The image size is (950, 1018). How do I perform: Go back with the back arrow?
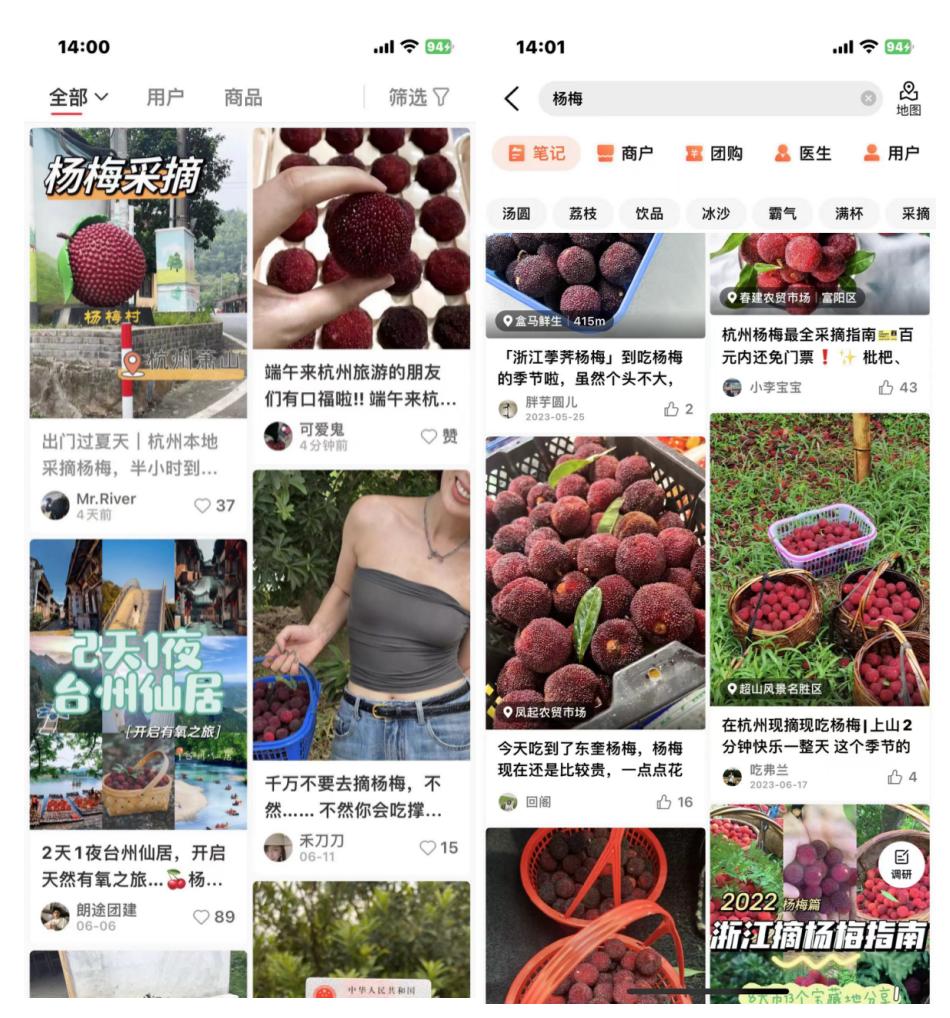tap(512, 98)
